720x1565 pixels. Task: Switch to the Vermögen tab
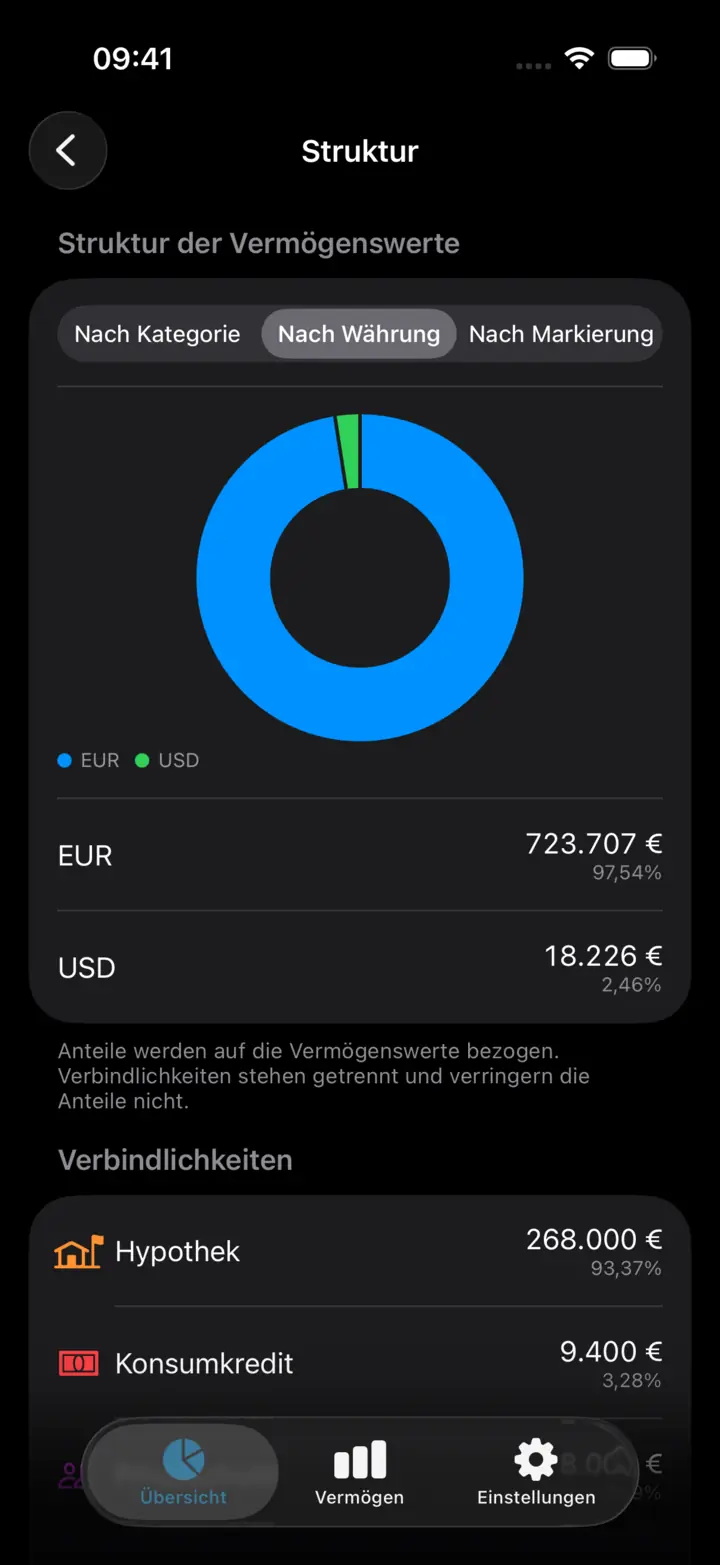[359, 1472]
